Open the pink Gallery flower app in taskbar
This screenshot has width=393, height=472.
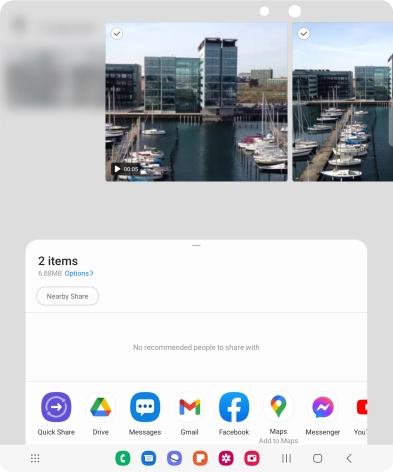coord(226,458)
